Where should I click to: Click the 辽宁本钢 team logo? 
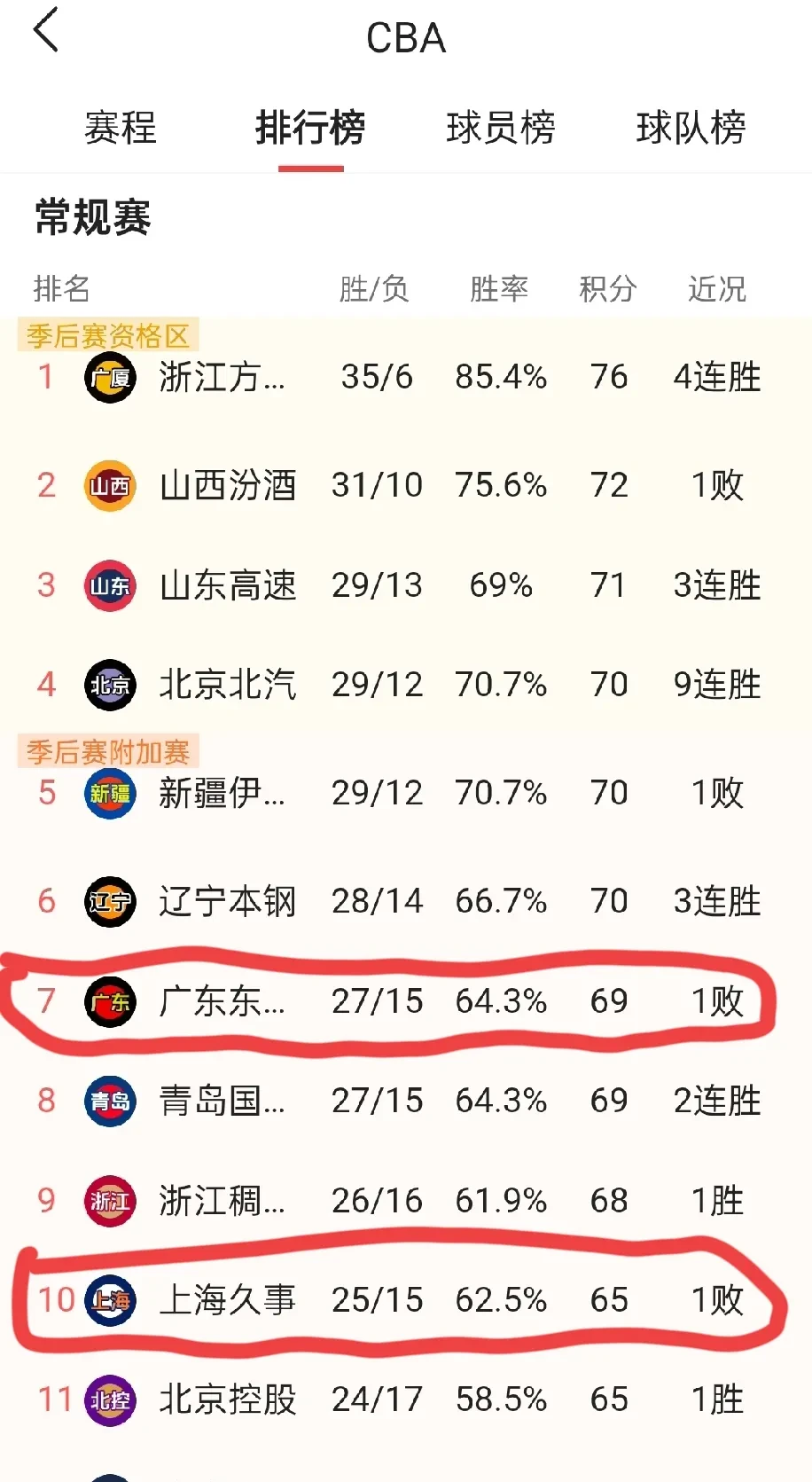click(x=109, y=901)
